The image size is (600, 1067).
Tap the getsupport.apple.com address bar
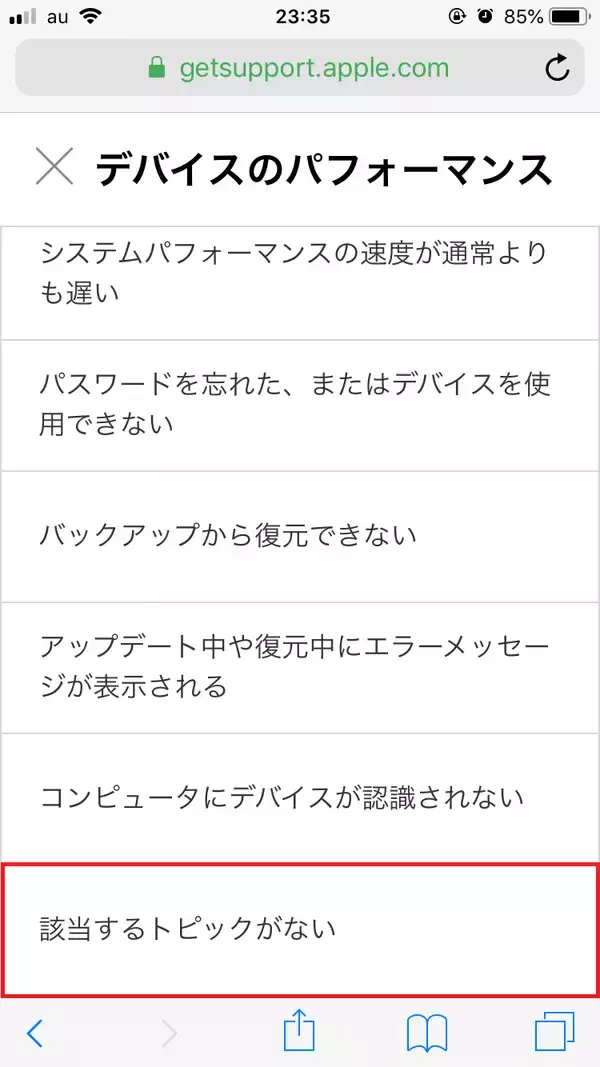coord(298,68)
